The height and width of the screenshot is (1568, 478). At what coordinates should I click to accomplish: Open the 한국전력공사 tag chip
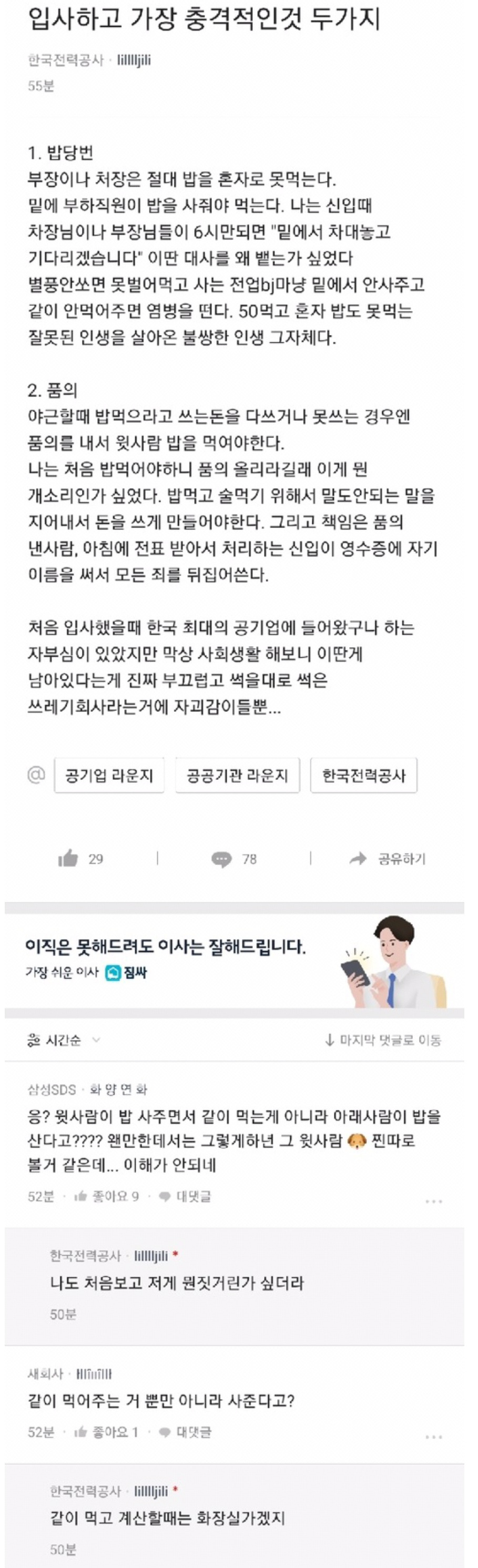(363, 776)
